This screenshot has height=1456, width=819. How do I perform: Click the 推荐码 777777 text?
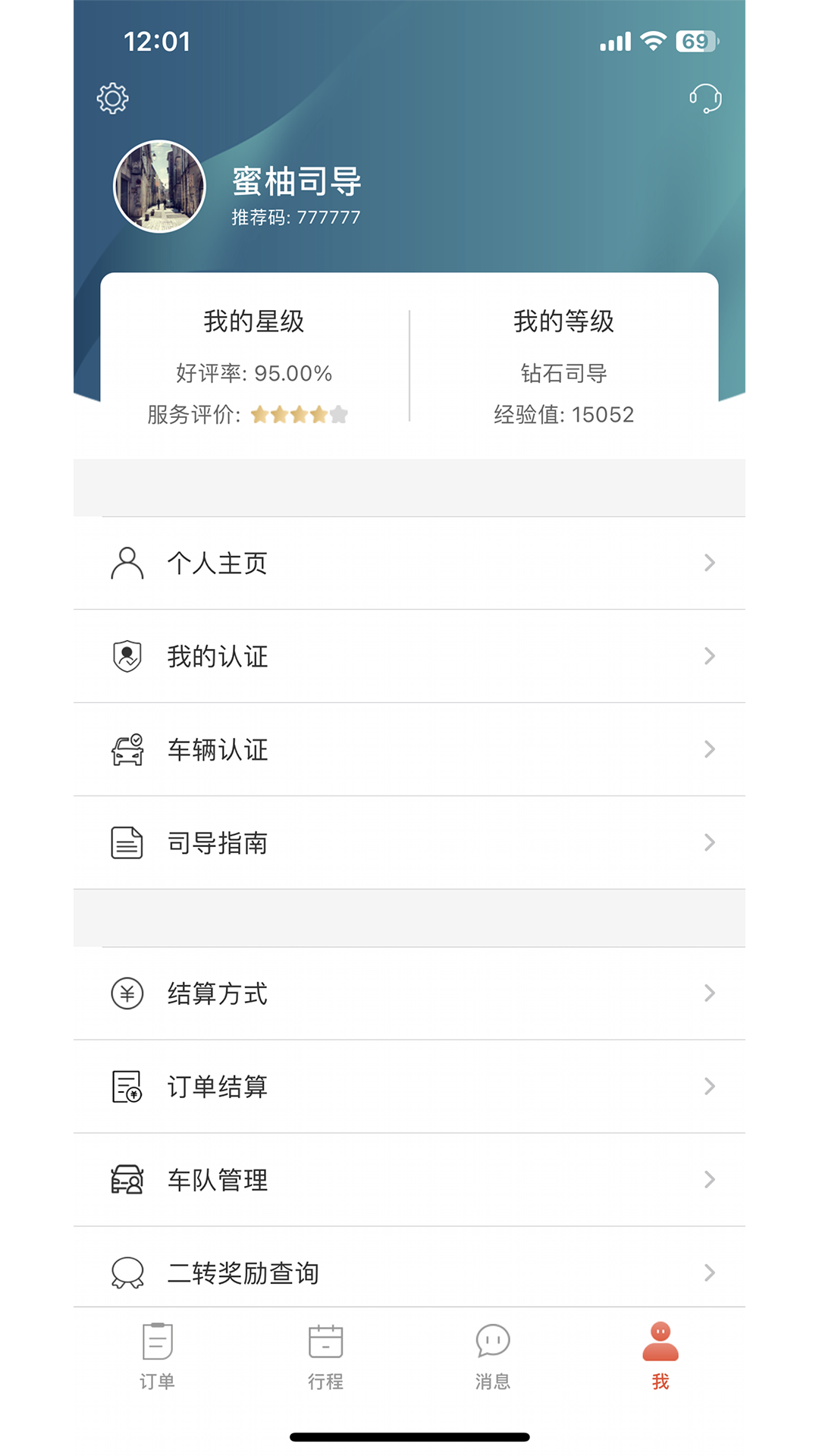click(296, 218)
